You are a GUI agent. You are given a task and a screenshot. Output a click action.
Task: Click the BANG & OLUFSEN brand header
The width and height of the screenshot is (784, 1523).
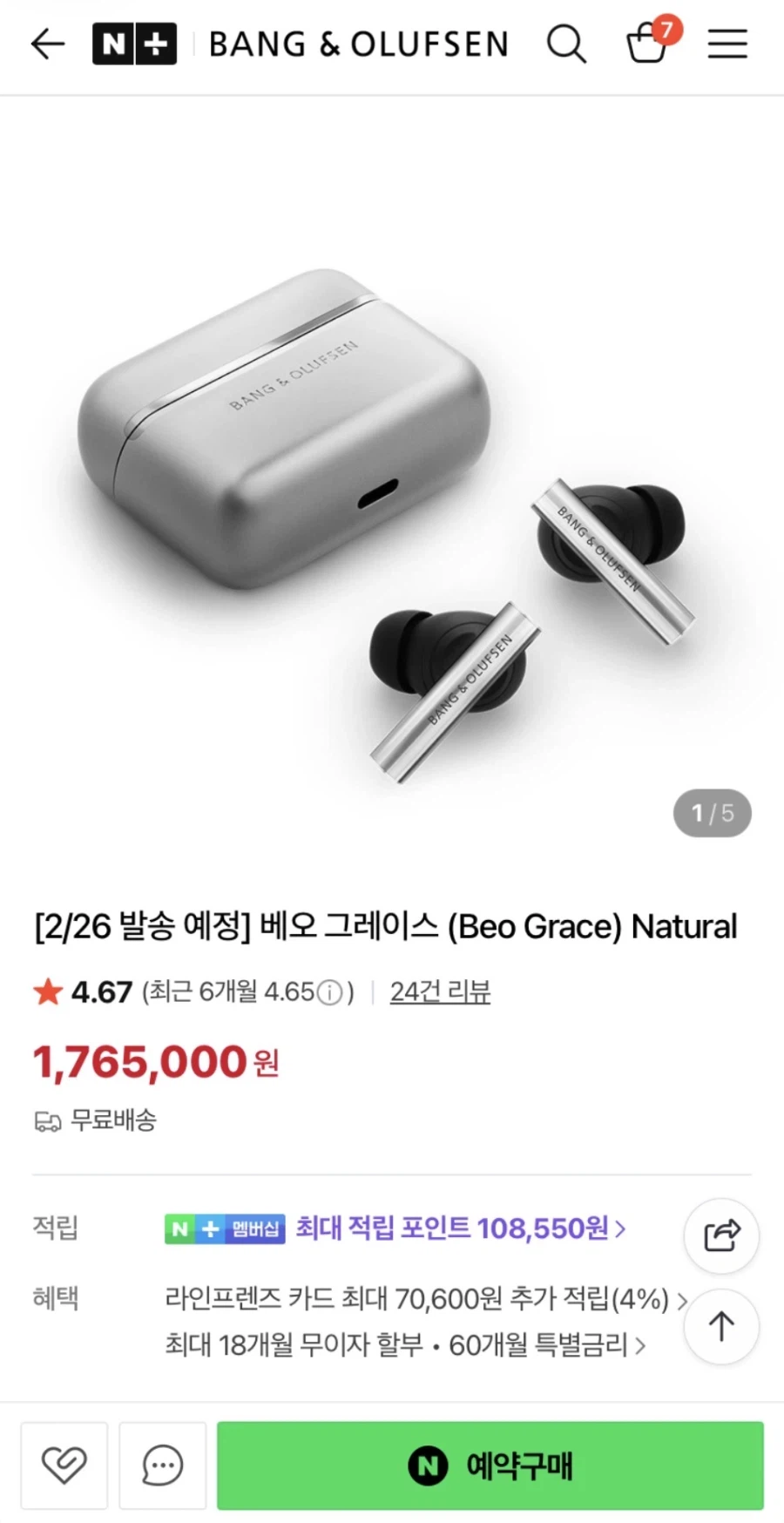coord(358,44)
